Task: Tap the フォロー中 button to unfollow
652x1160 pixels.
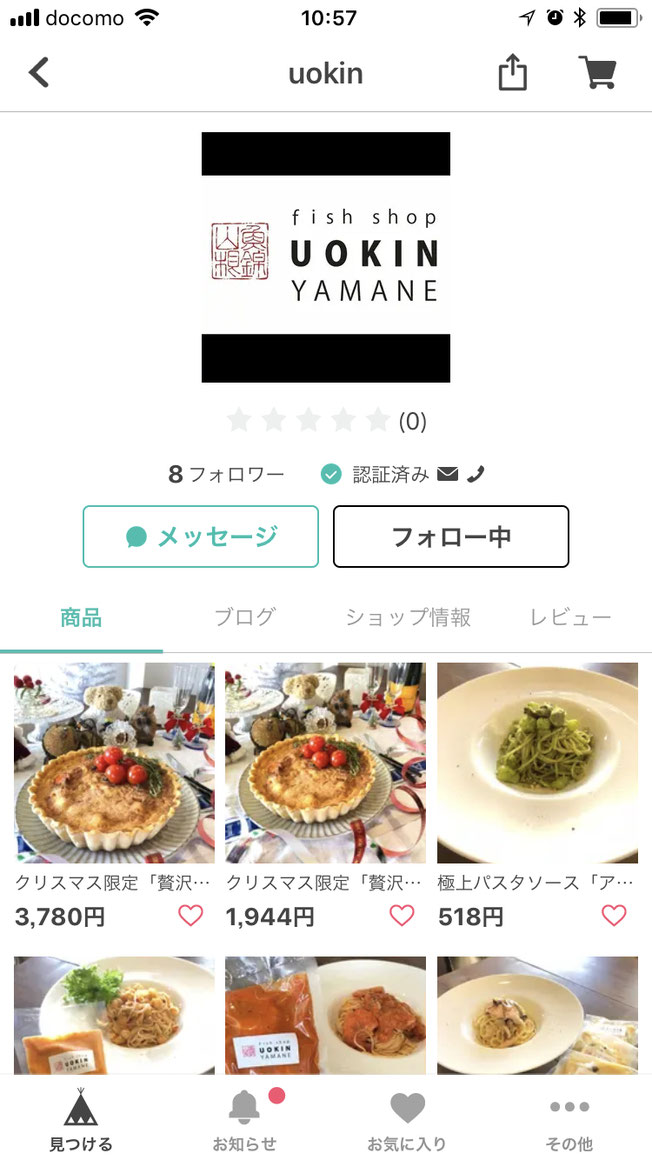Action: coord(450,537)
